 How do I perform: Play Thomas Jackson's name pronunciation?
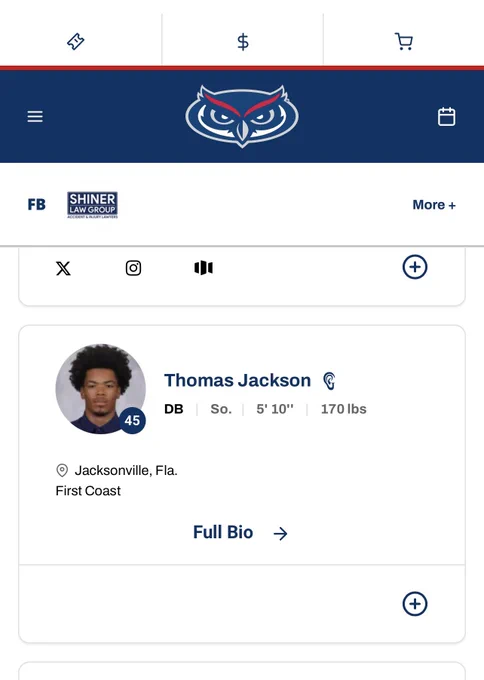point(329,381)
